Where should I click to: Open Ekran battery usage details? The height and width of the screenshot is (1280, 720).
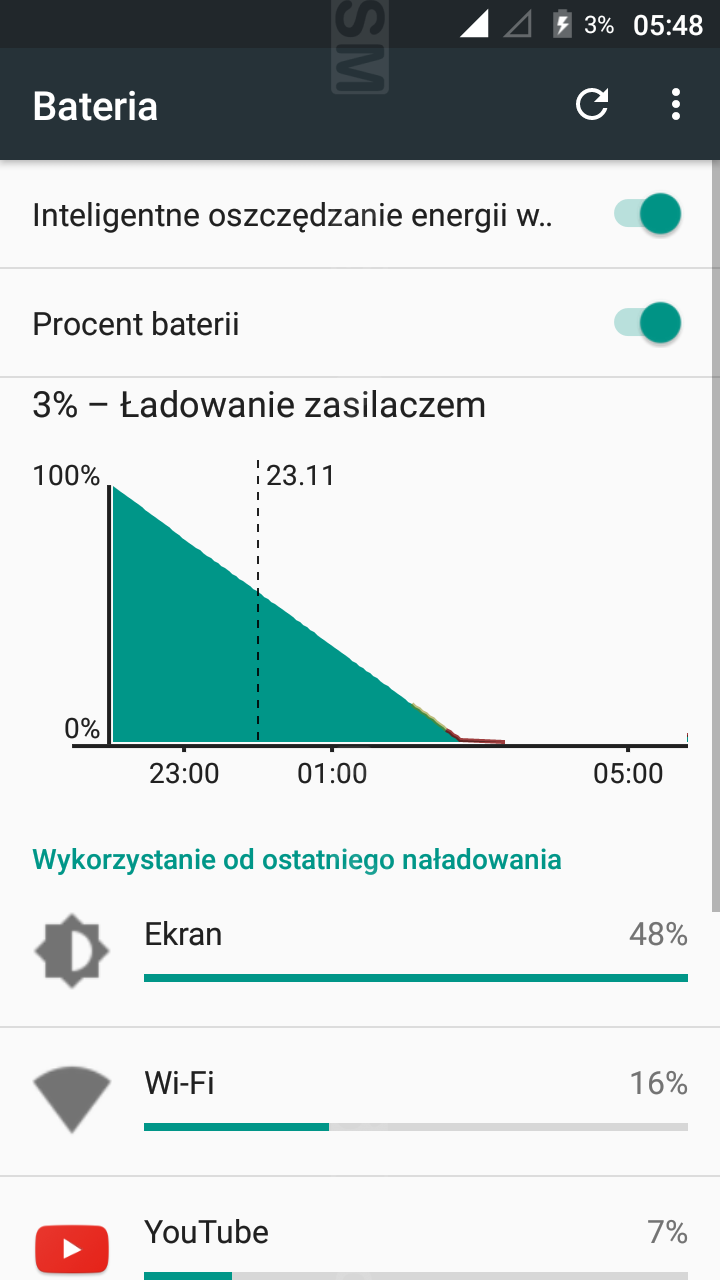[360, 950]
